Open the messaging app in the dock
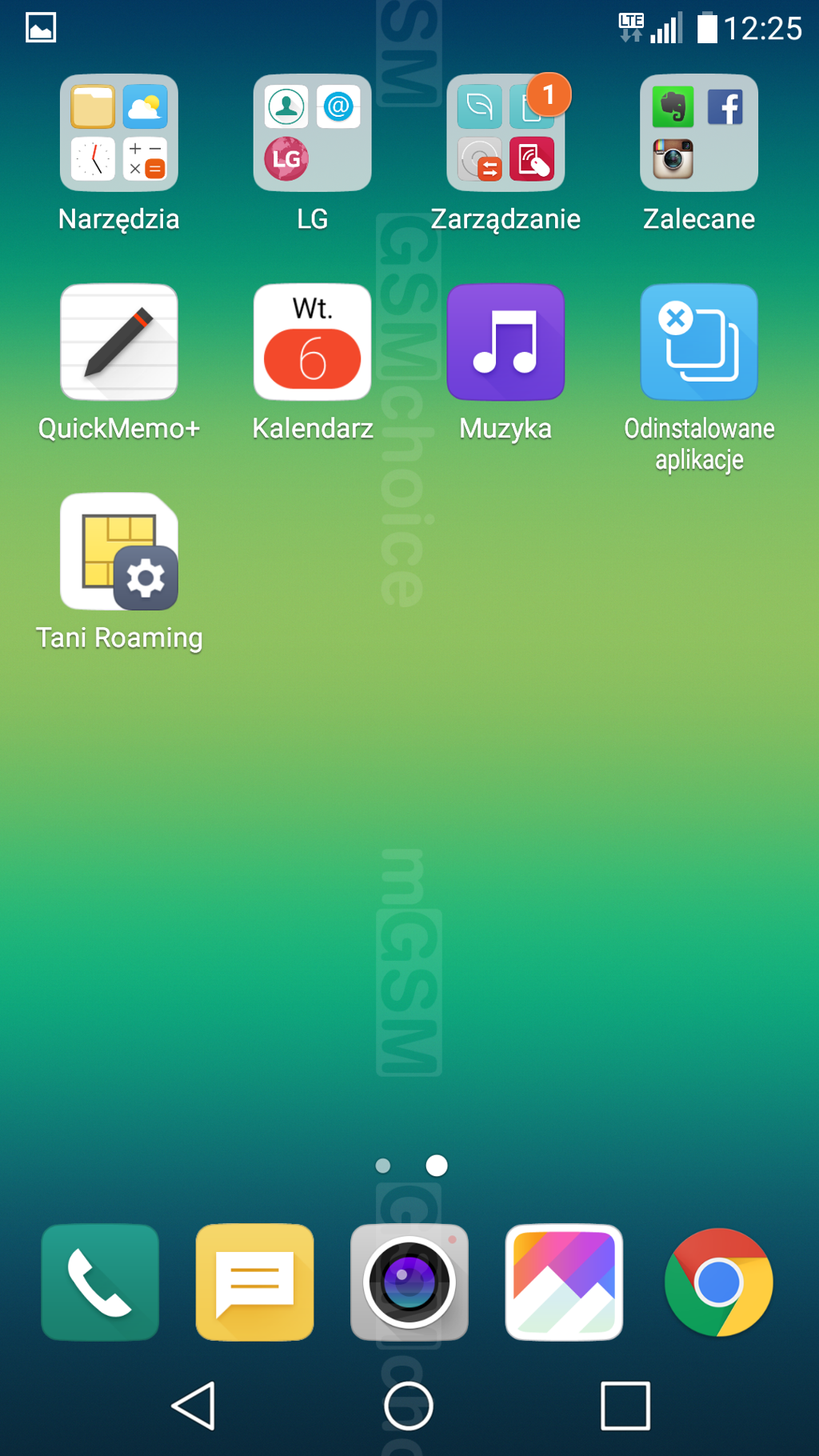 point(254,1282)
